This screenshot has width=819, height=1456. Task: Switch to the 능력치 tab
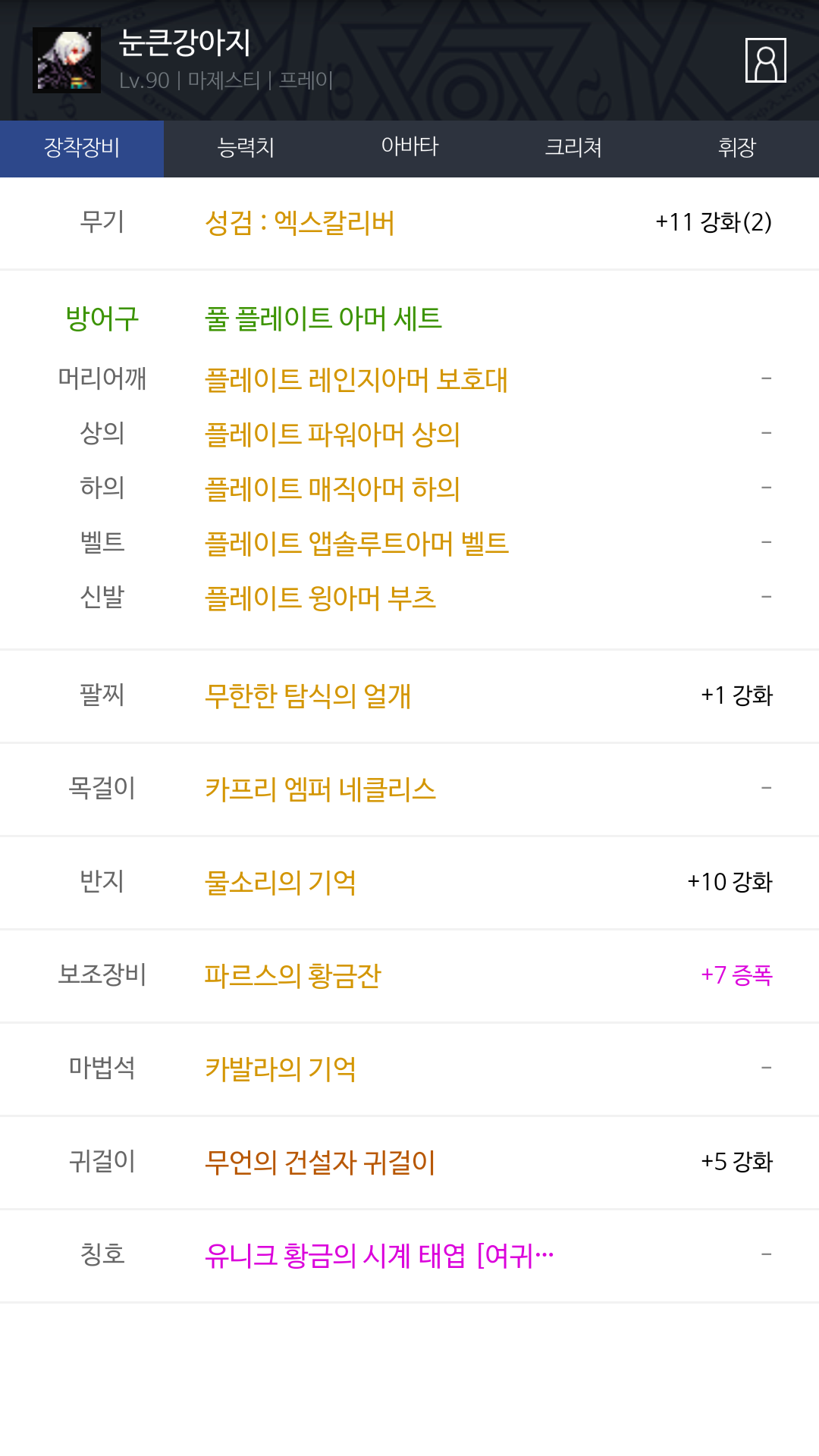click(246, 149)
